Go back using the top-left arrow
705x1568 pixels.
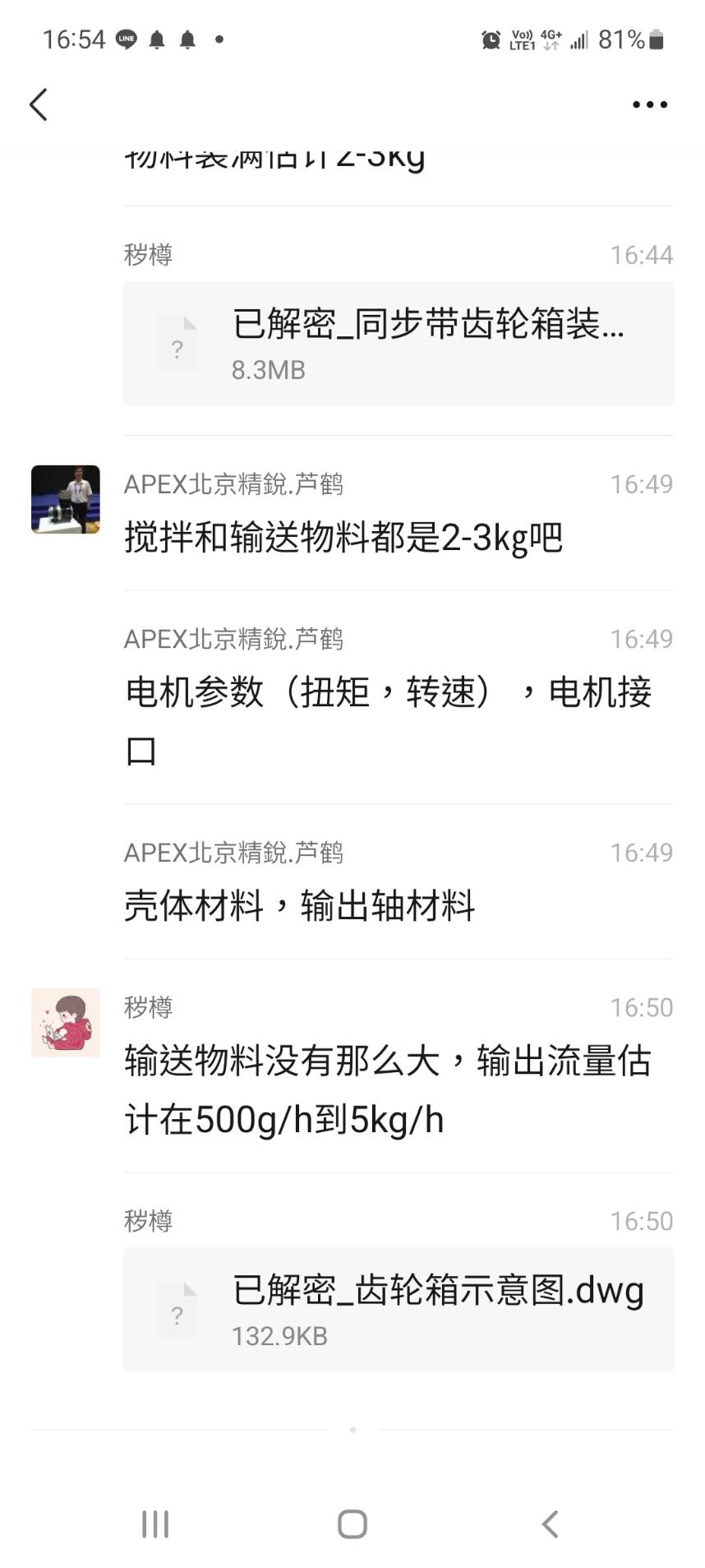pyautogui.click(x=39, y=105)
